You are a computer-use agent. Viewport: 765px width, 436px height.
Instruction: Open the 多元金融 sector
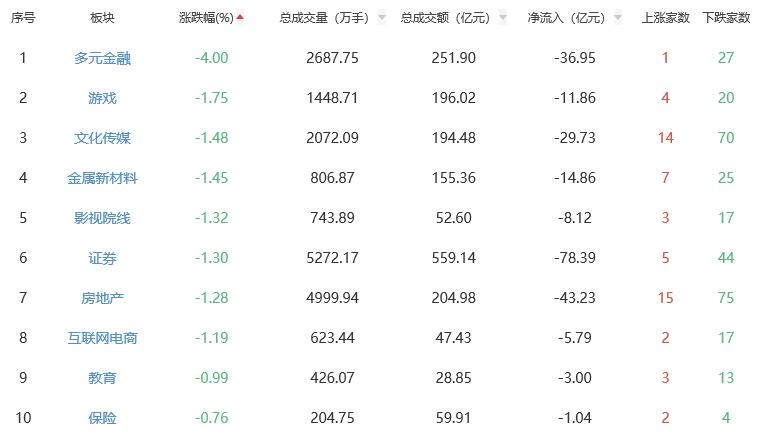102,58
